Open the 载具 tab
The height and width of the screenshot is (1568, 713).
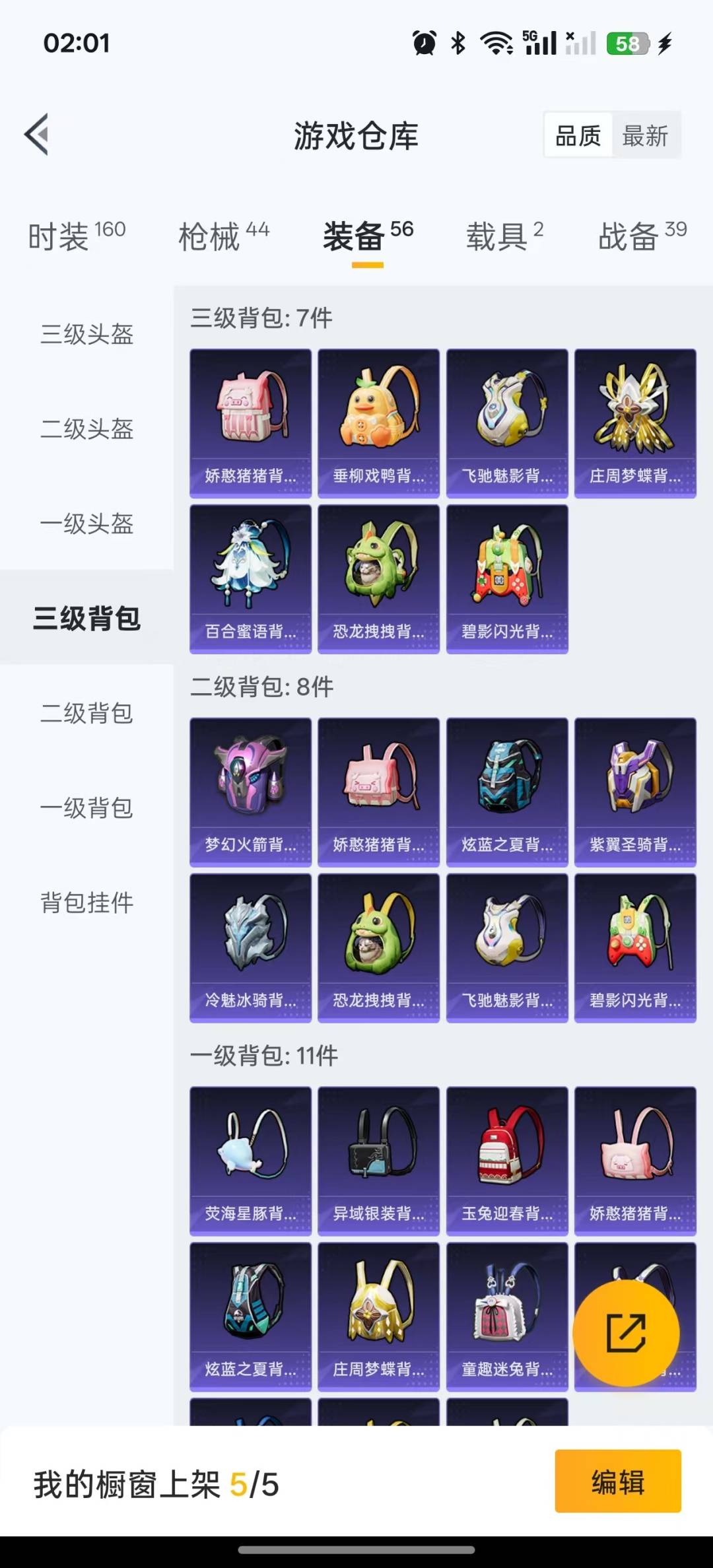pos(505,236)
